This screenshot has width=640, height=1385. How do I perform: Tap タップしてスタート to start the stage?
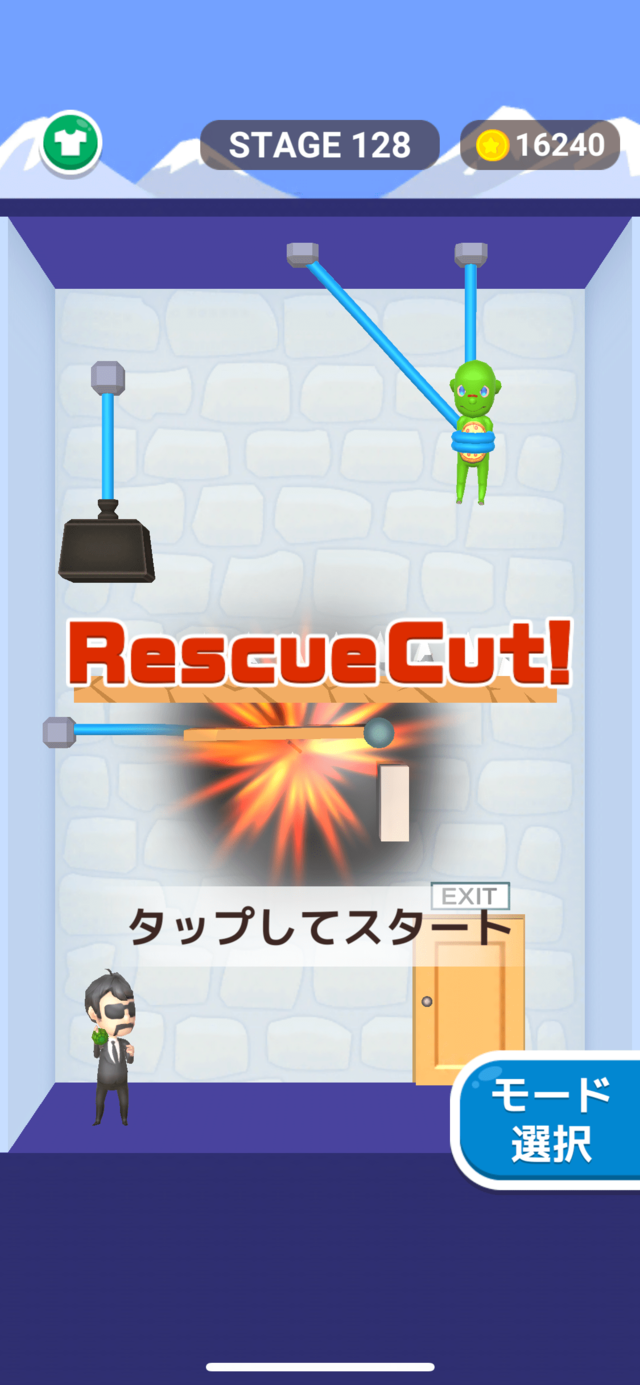[x=318, y=928]
